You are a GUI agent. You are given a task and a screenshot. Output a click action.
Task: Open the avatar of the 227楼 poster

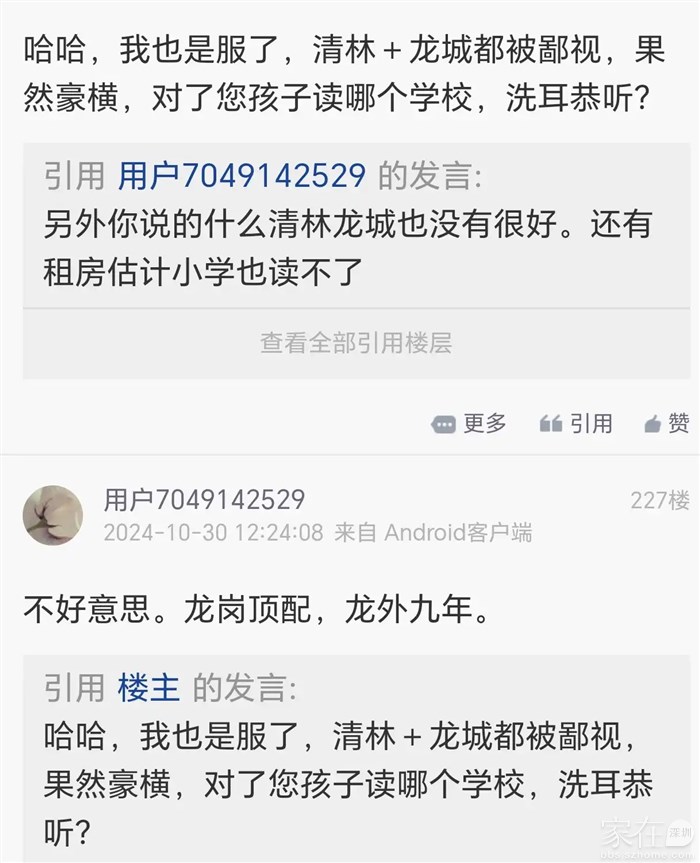click(53, 515)
